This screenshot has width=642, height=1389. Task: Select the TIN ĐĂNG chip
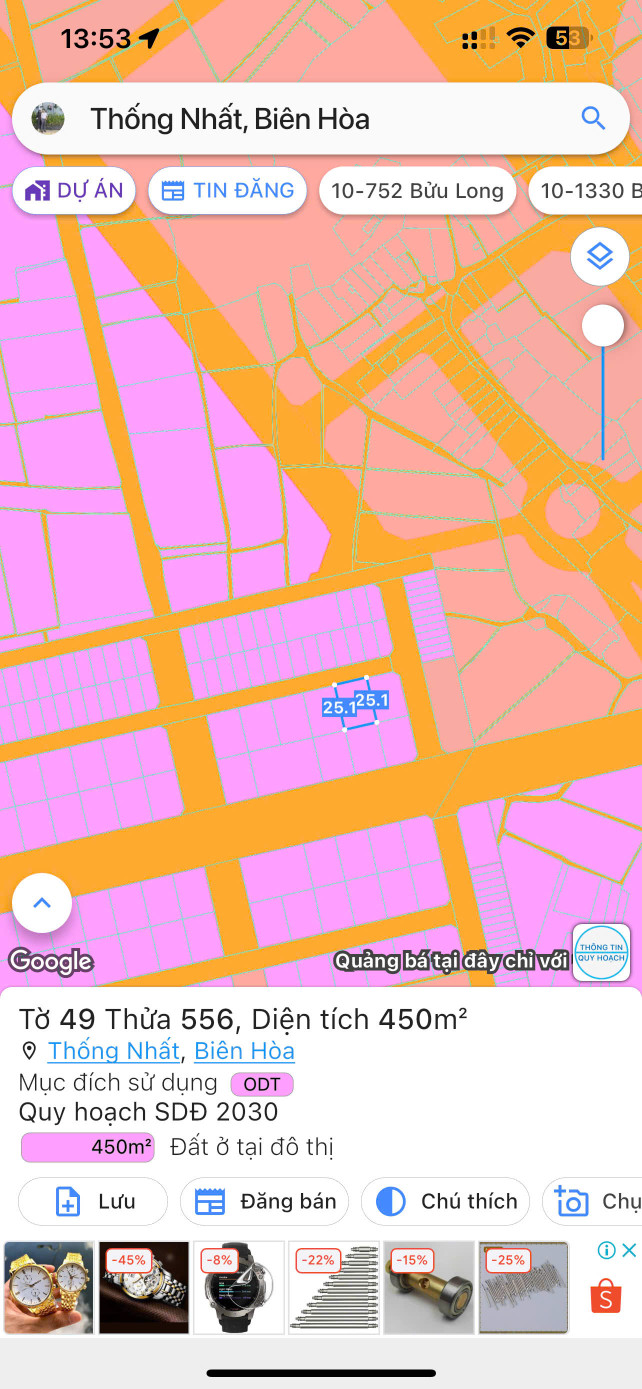(x=227, y=190)
